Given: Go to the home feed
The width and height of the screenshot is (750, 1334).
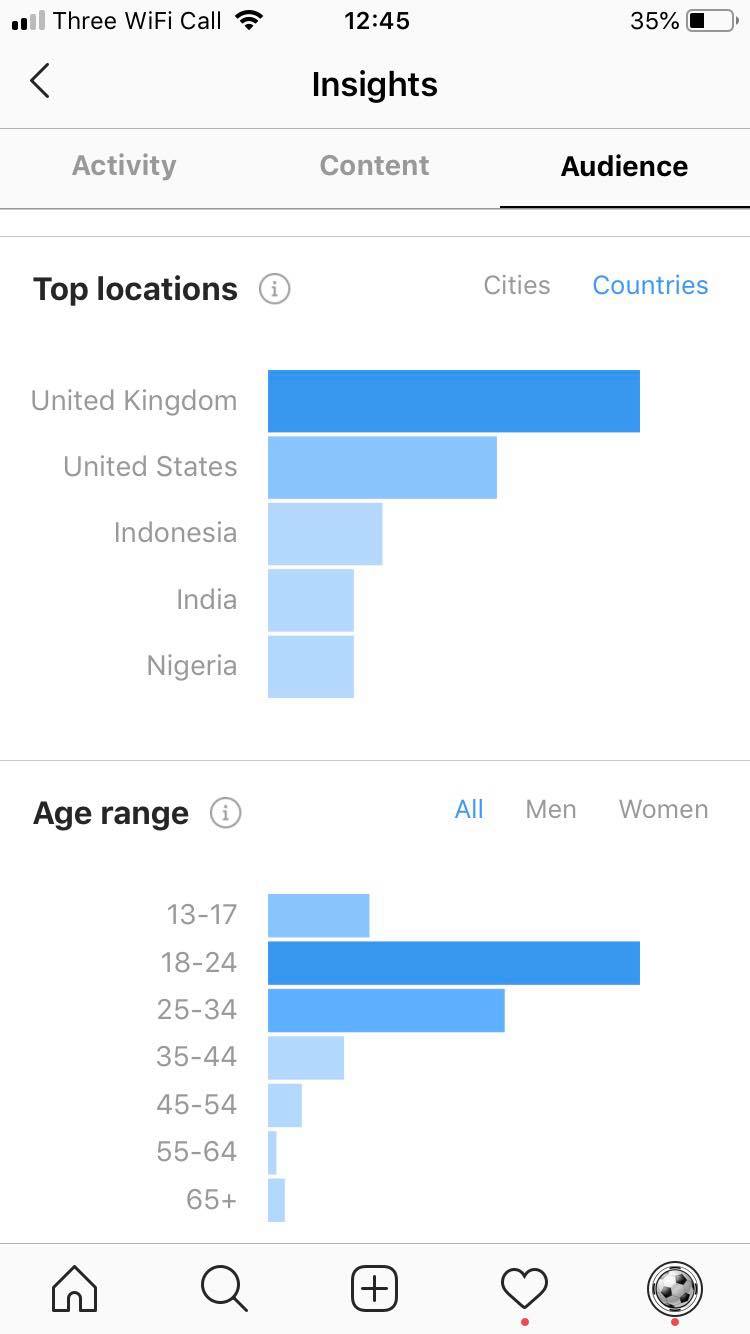Looking at the screenshot, I should pos(75,1288).
